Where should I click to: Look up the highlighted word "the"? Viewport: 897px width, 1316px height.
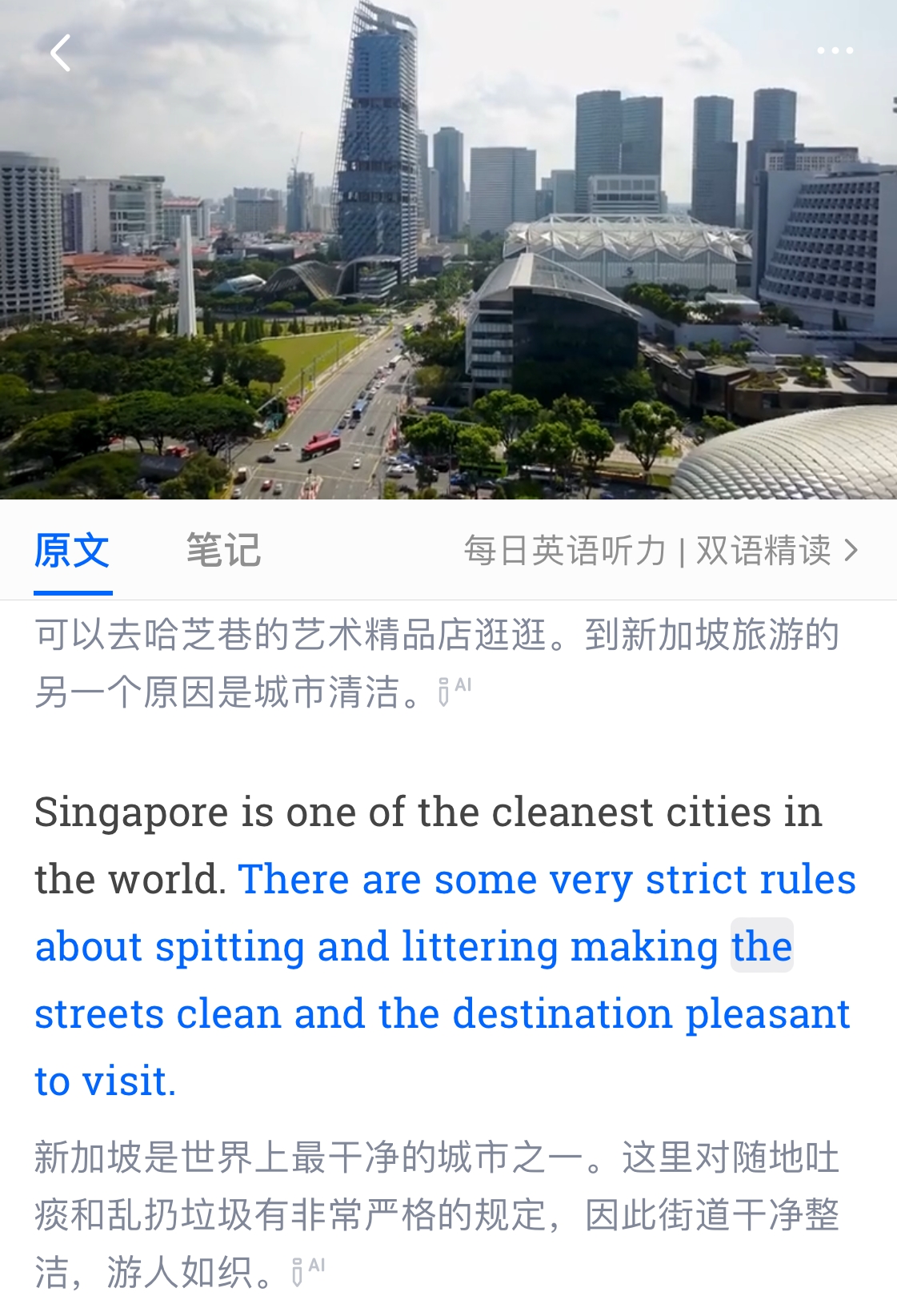(x=761, y=946)
